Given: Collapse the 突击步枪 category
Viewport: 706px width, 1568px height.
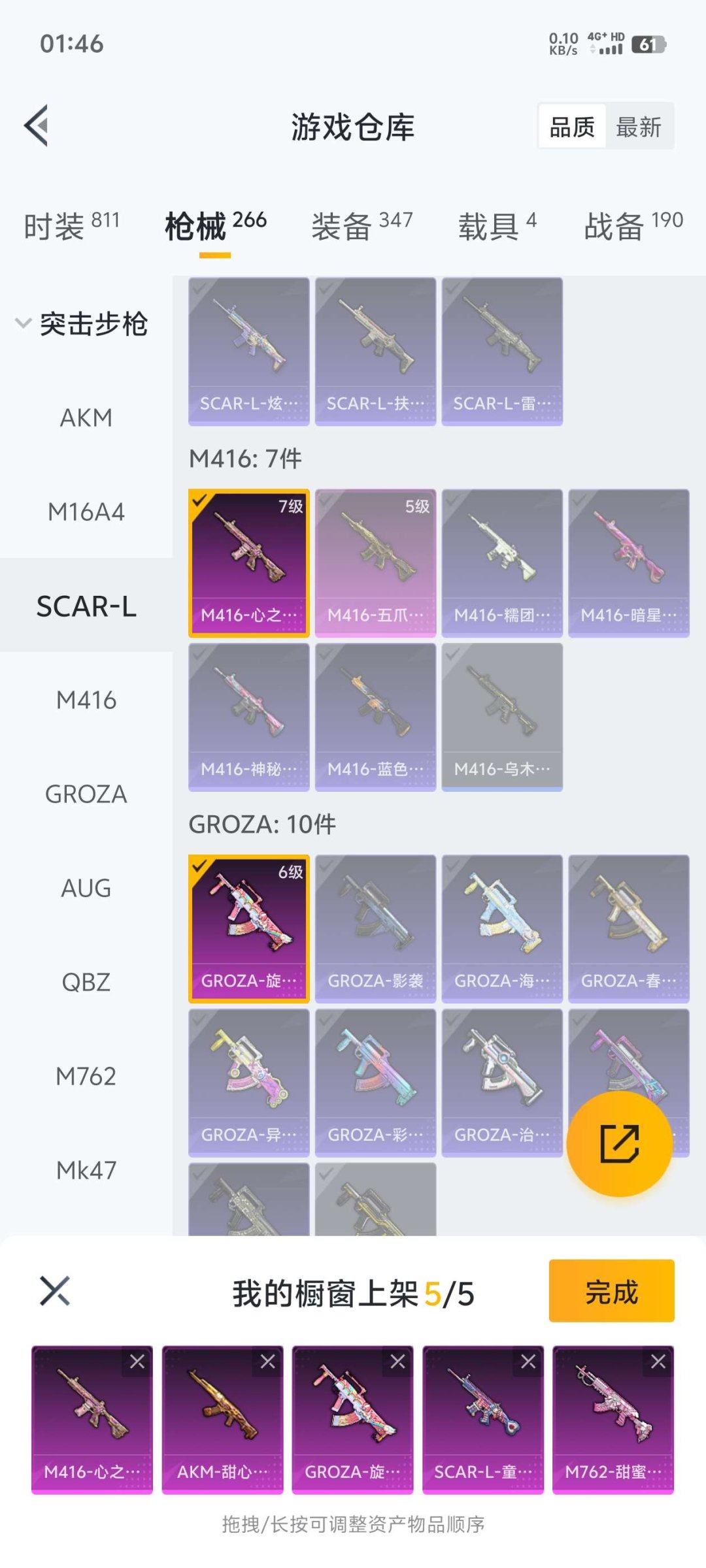Looking at the screenshot, I should tap(82, 323).
